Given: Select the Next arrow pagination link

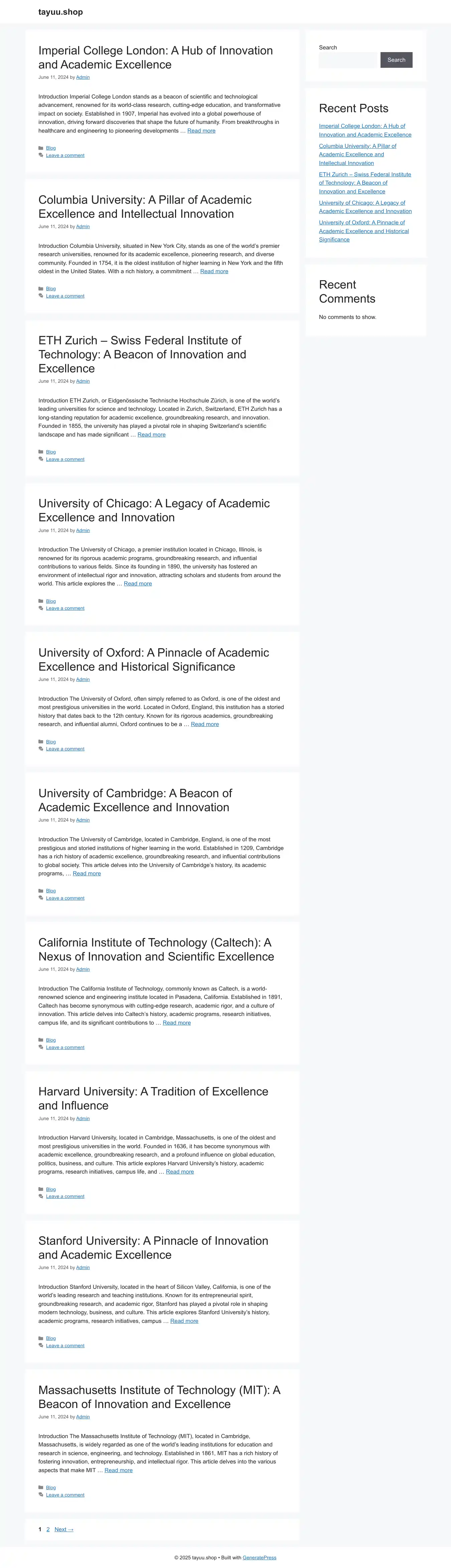Looking at the screenshot, I should (64, 1529).
